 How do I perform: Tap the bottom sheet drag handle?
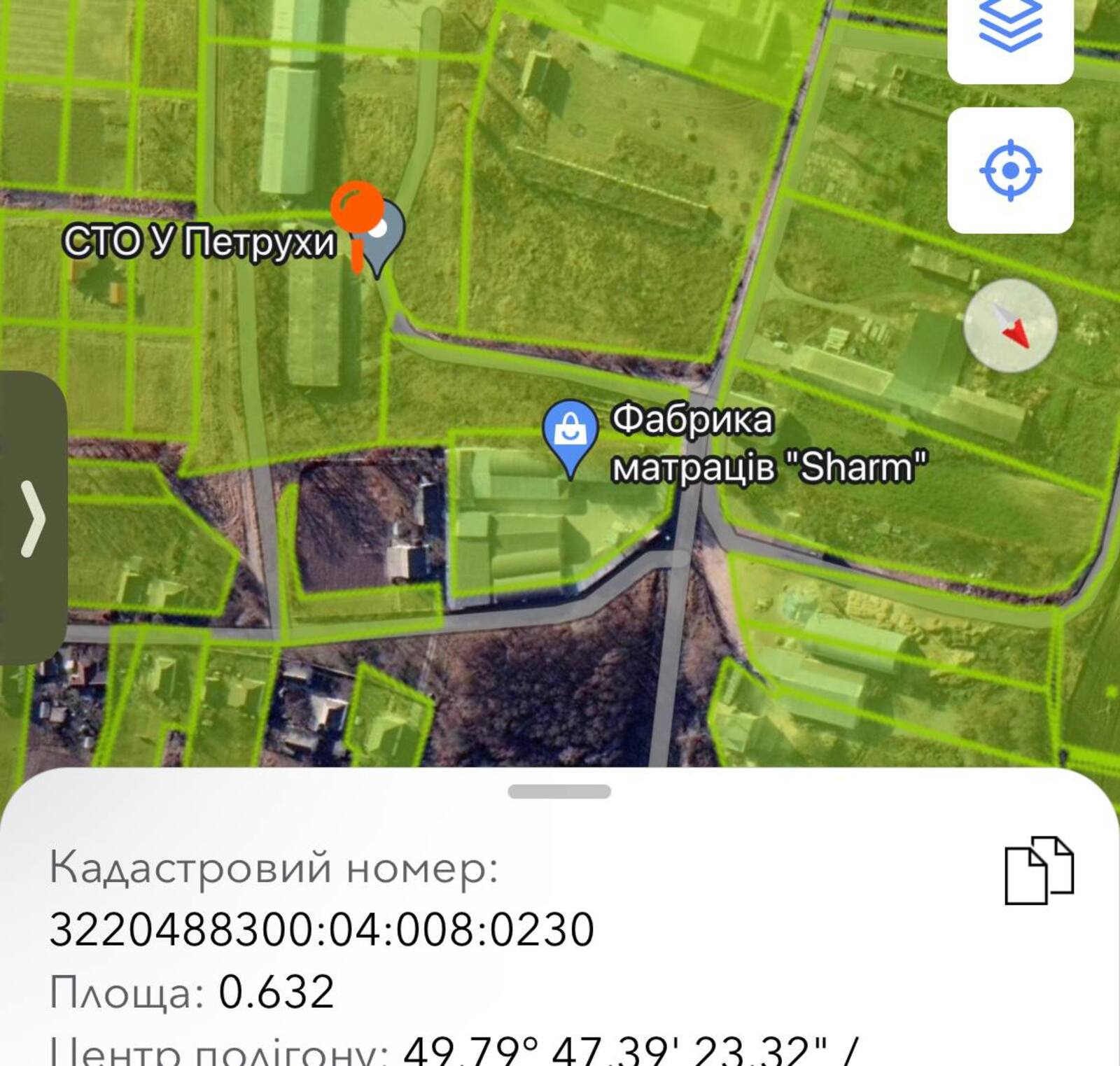coord(559,792)
